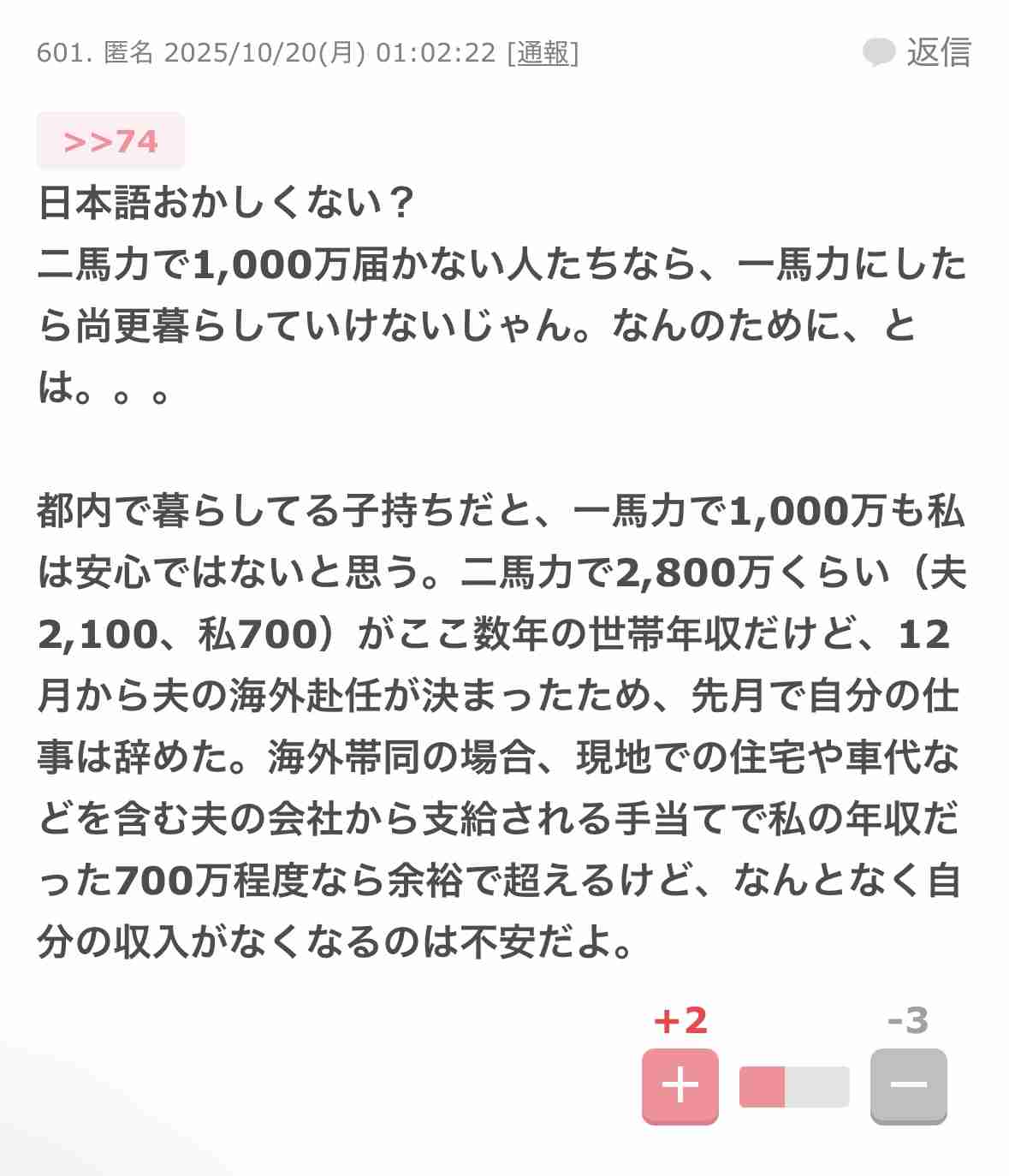Downvote comment with the minus button
This screenshot has width=1009, height=1176.
click(908, 1085)
